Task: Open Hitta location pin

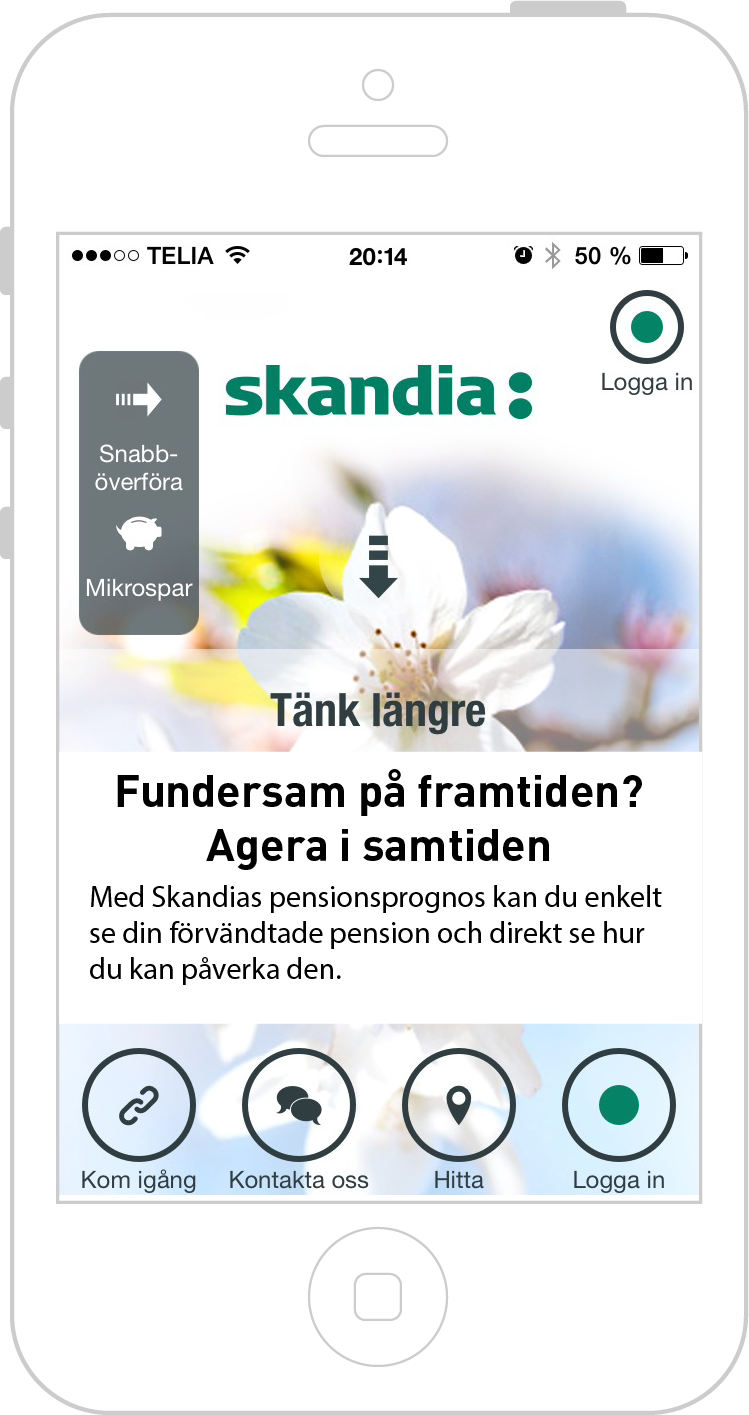Action: (459, 1106)
